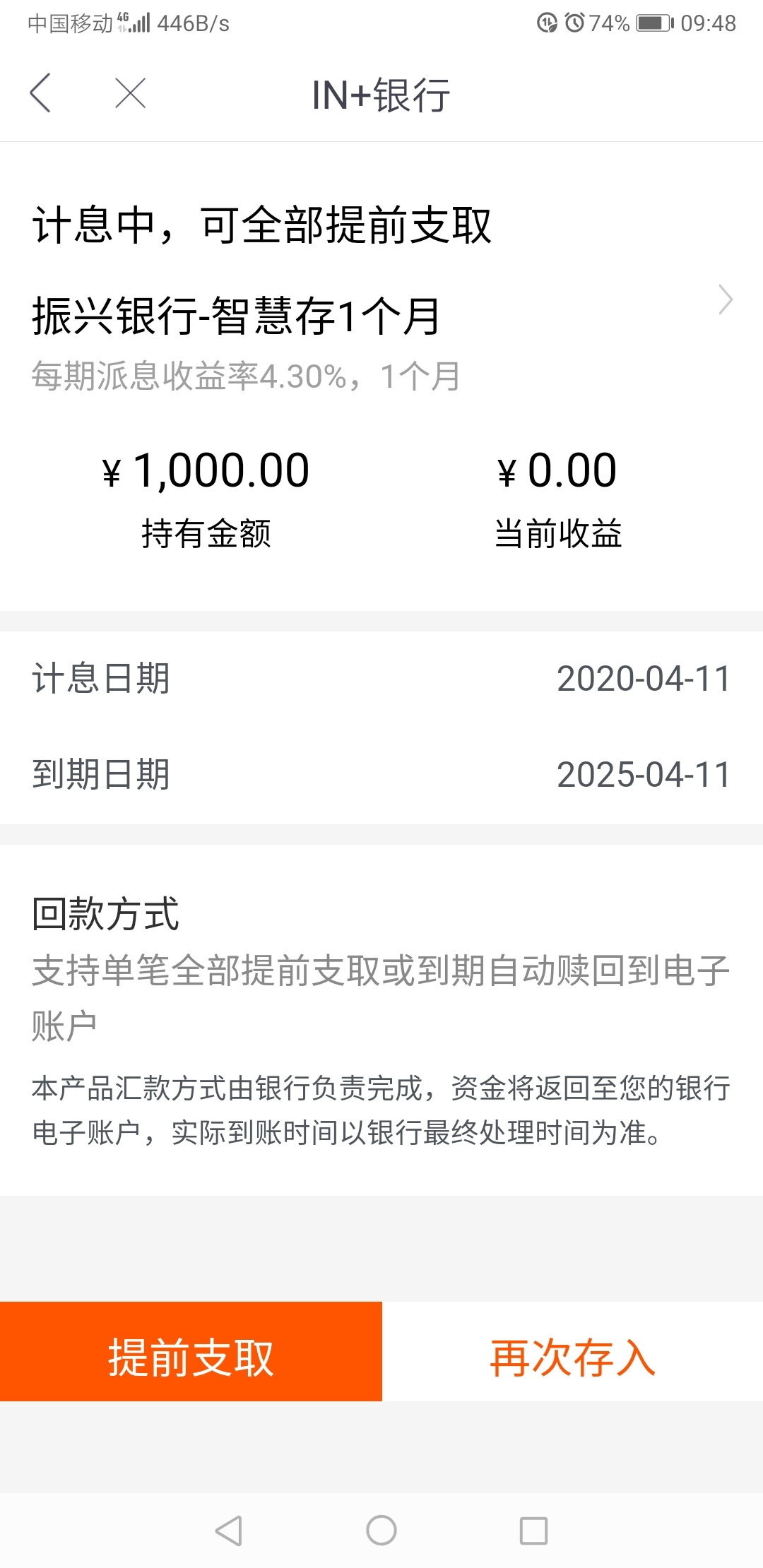This screenshot has width=763, height=1568.
Task: Close the IN+银行 page
Action: point(131,93)
